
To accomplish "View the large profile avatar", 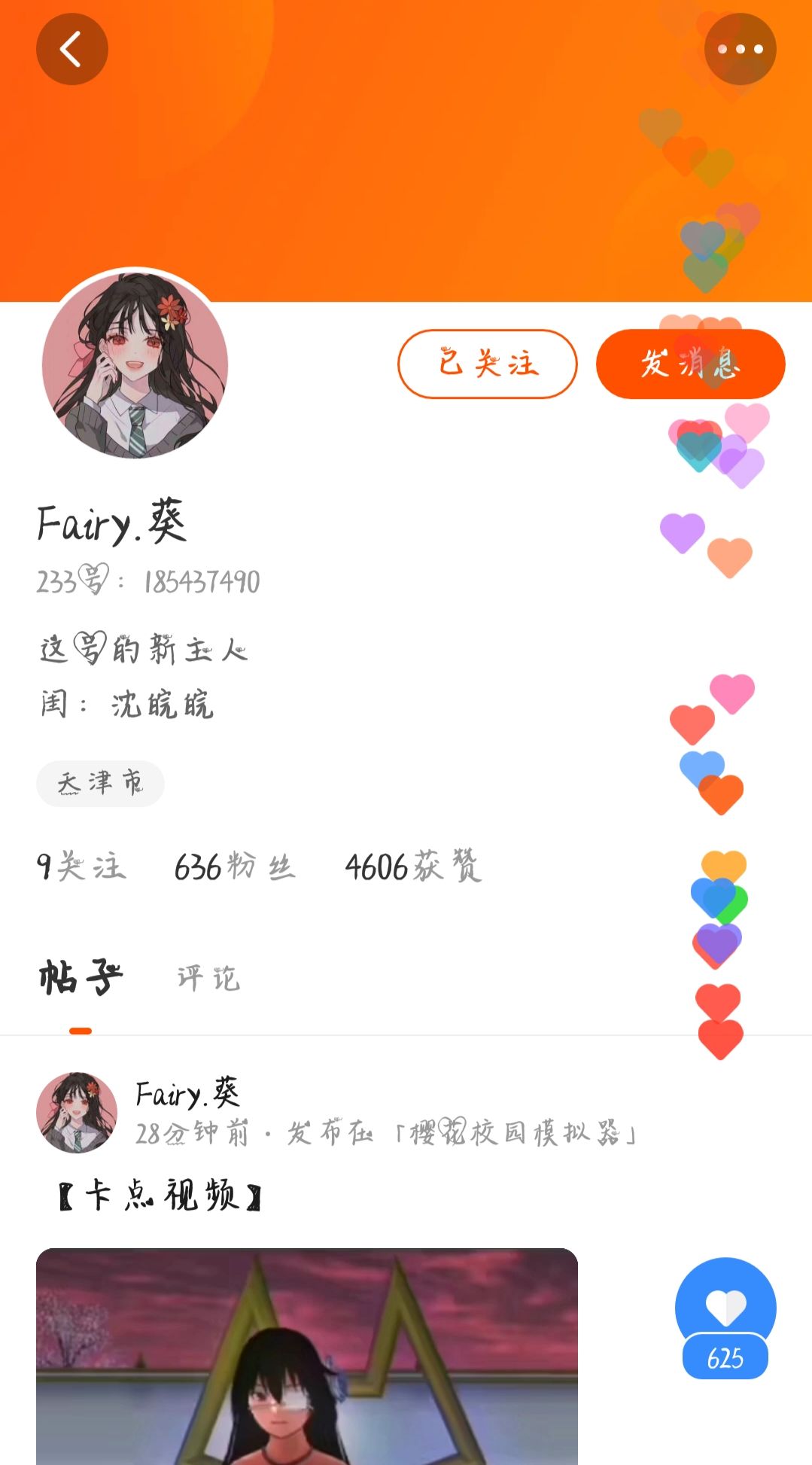I will (x=135, y=364).
